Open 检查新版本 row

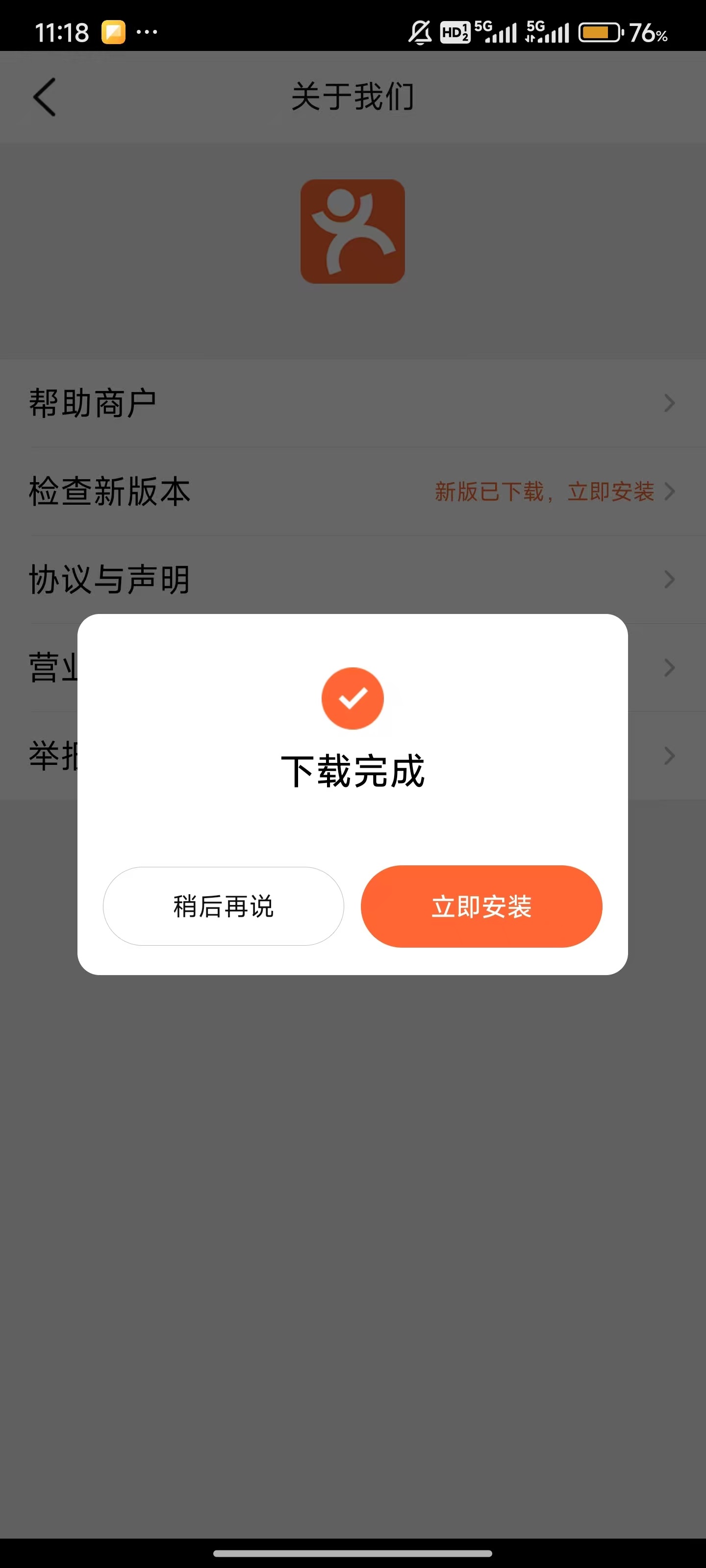coord(353,491)
